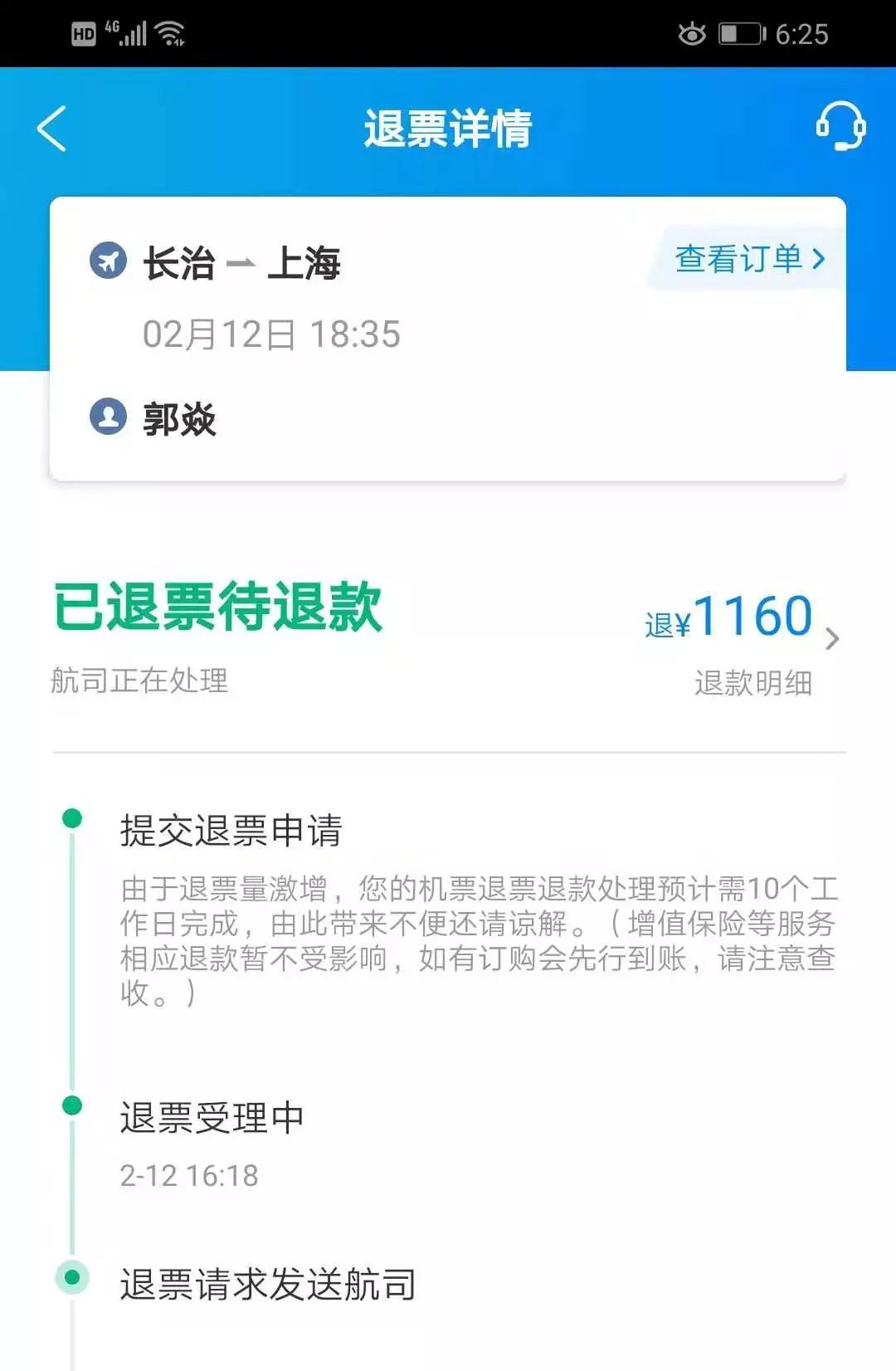Contact customer service via headset icon
The height and width of the screenshot is (1371, 896).
pos(840,127)
